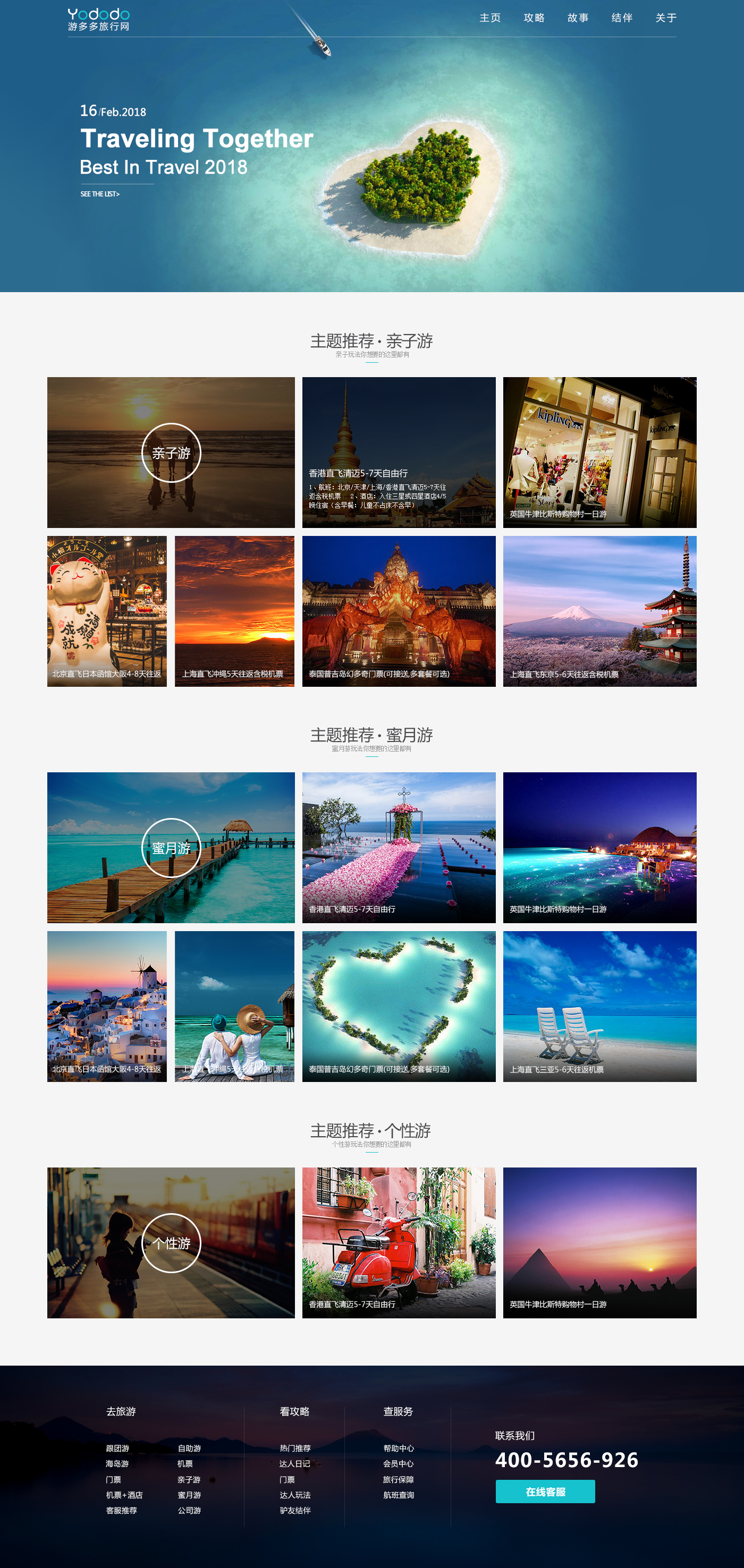Tap the 在线客服 button

pos(545,1492)
